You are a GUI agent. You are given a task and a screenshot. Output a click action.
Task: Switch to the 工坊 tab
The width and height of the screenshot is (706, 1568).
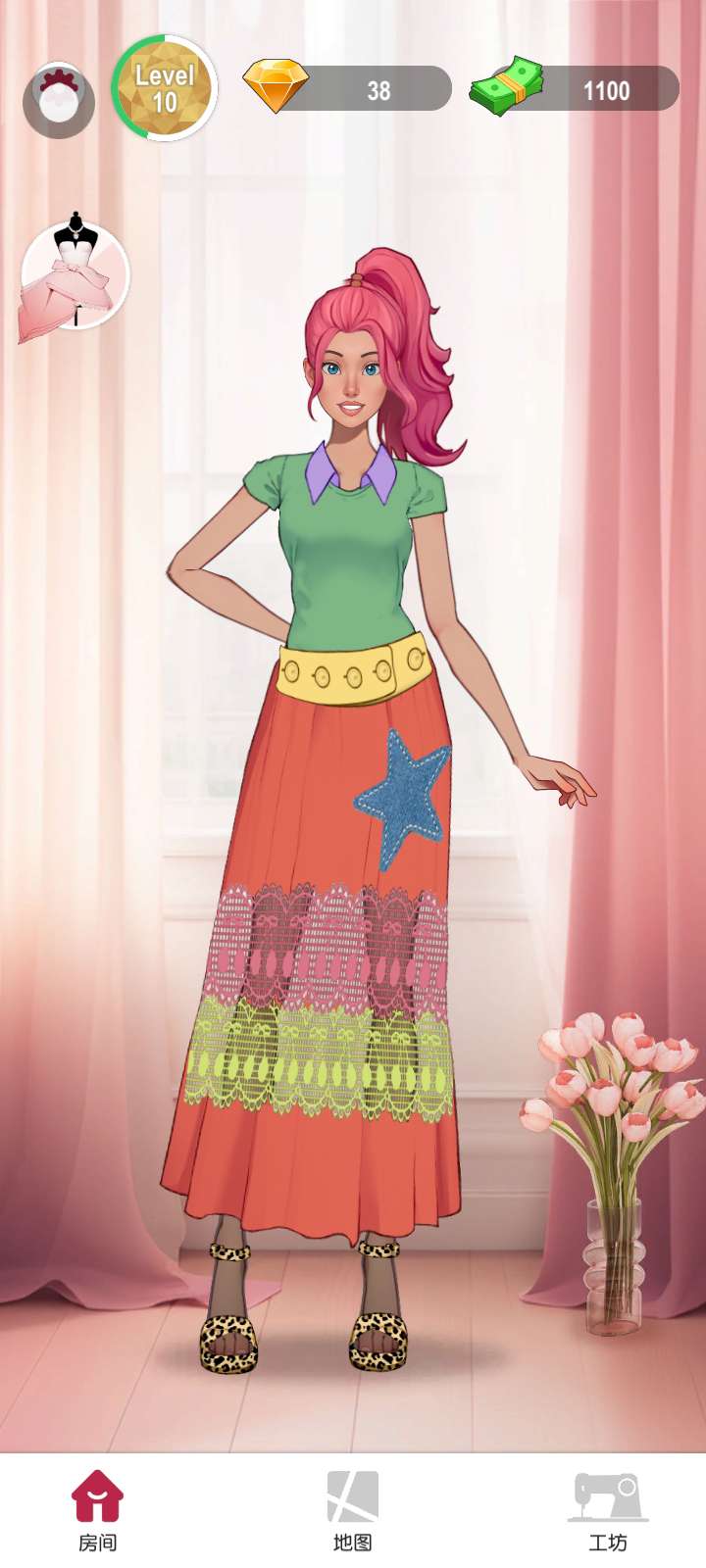(607, 1510)
